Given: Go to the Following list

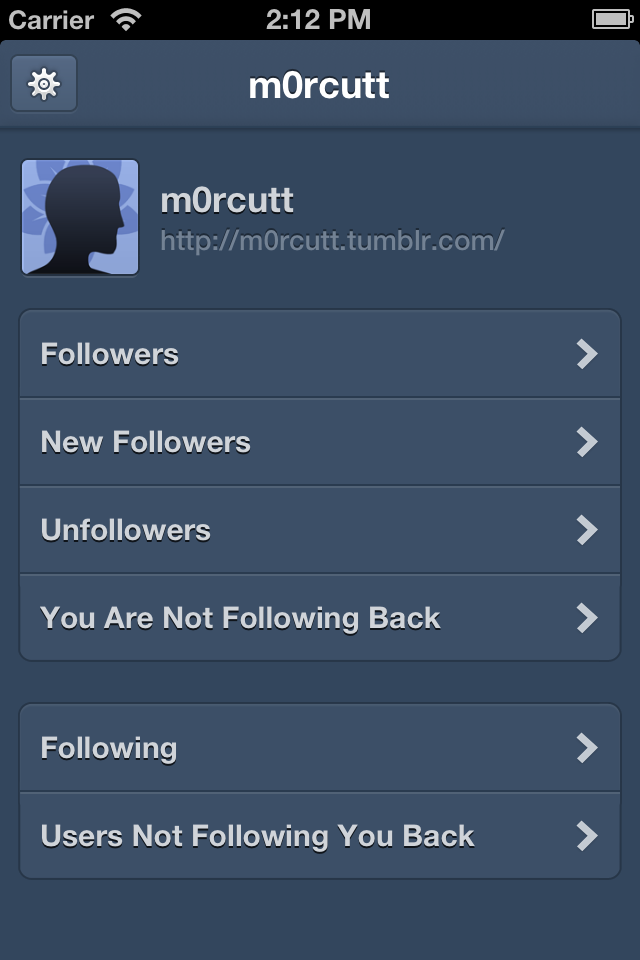Looking at the screenshot, I should click(320, 748).
